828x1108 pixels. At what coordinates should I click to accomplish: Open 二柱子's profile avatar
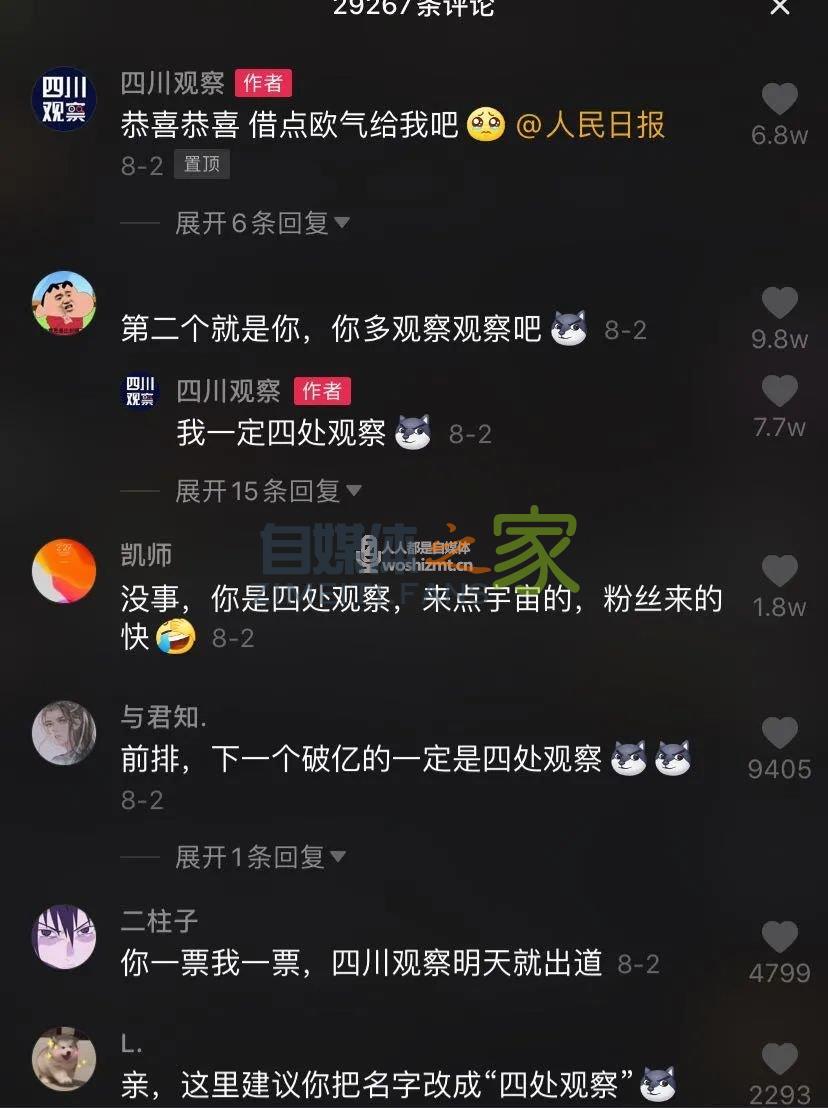[x=64, y=939]
